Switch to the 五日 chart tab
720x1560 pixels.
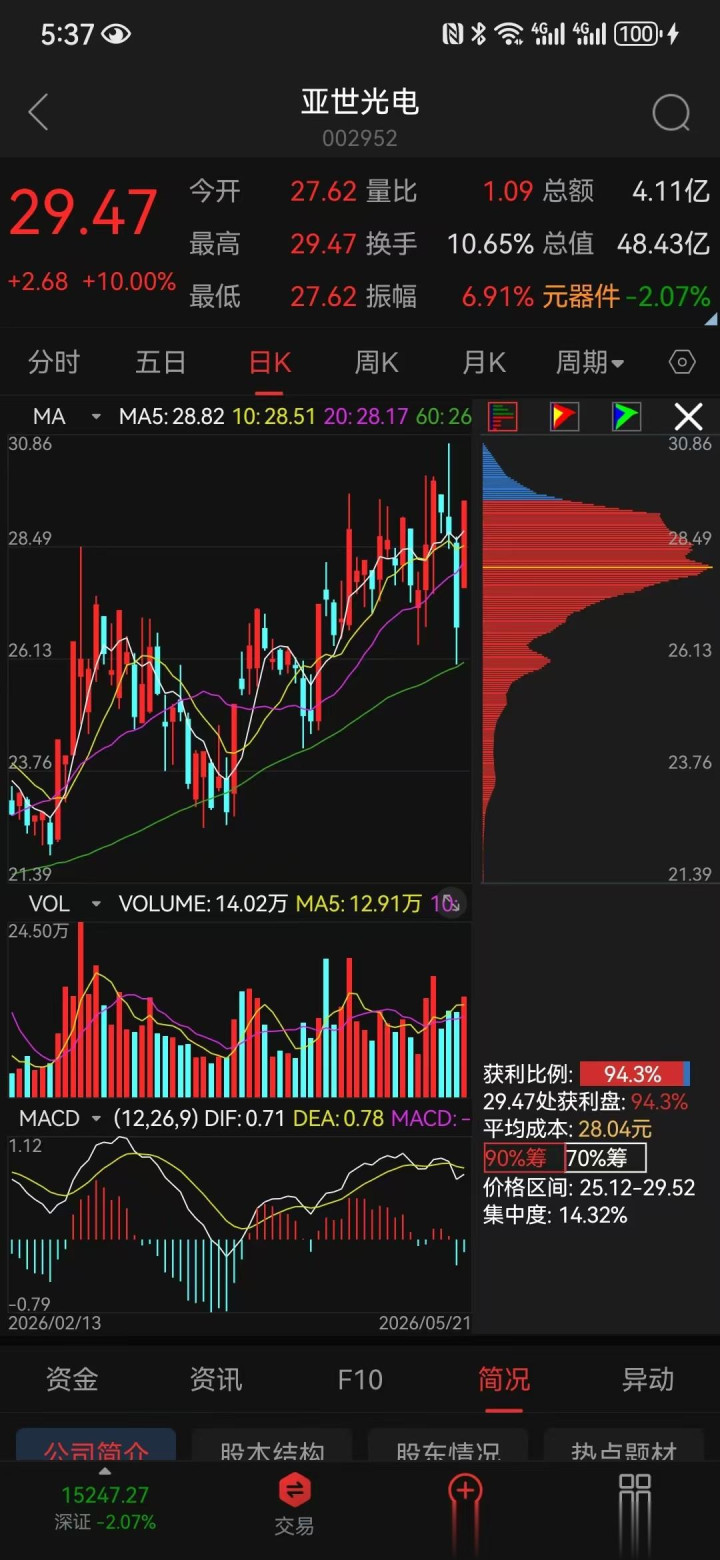click(161, 362)
